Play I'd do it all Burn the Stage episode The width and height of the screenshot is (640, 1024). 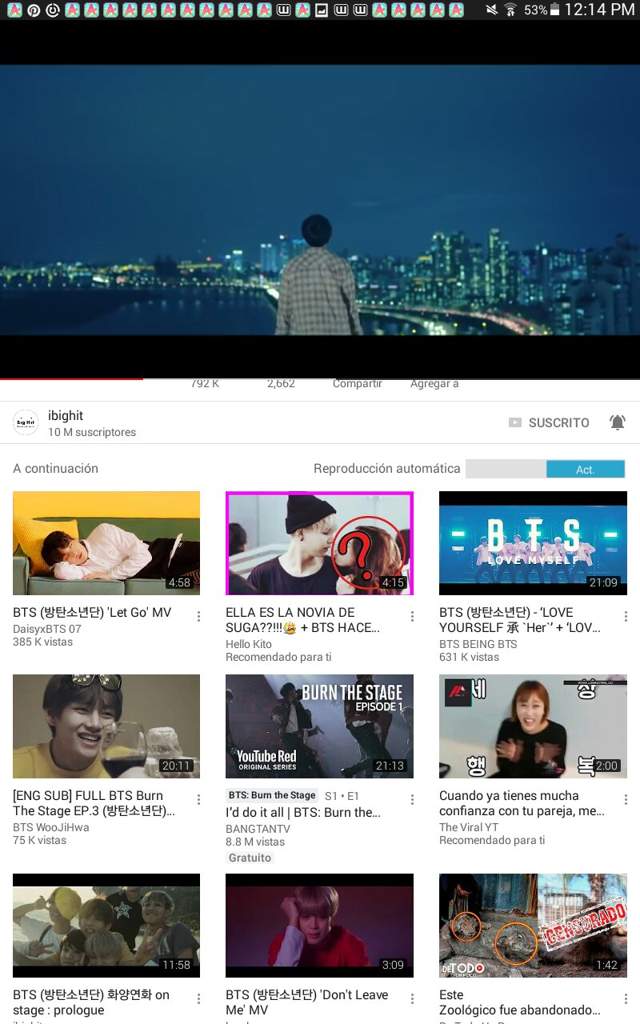tap(319, 726)
